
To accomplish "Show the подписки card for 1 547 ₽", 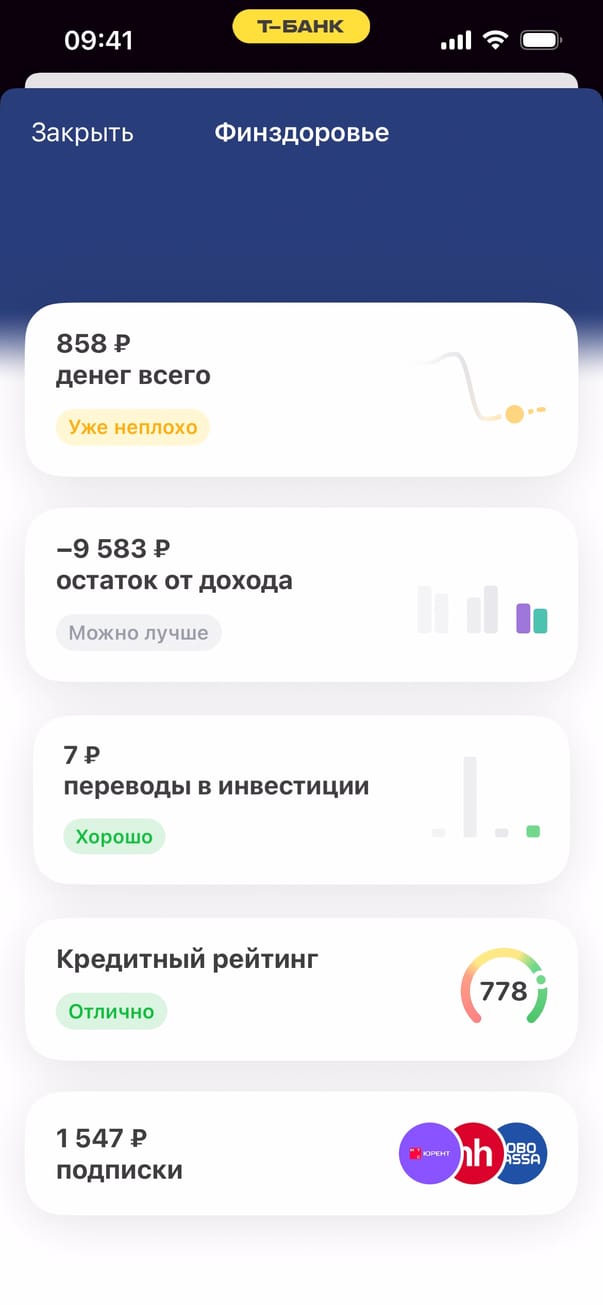I will click(x=300, y=1153).
